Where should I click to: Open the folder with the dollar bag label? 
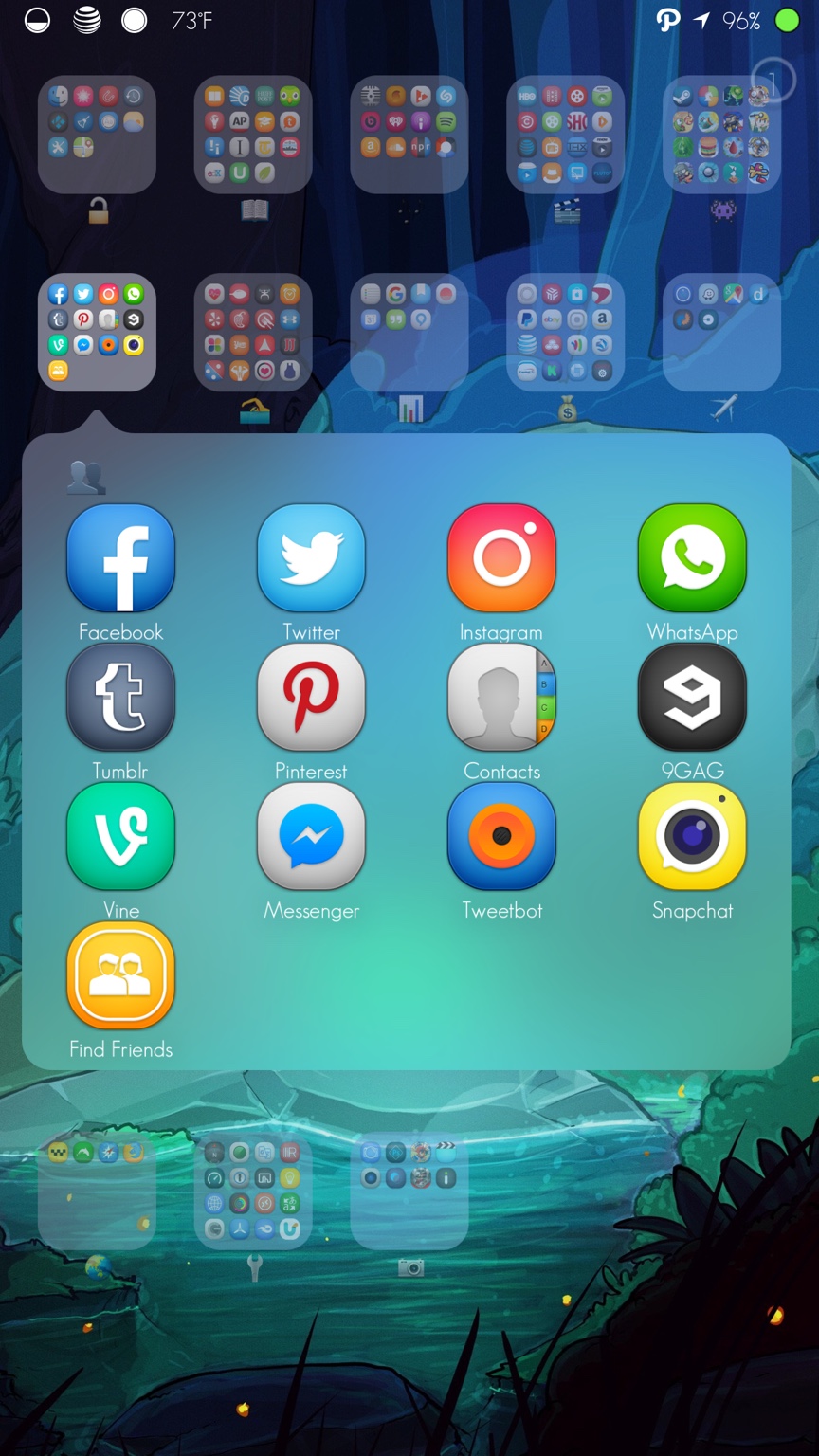(x=566, y=333)
